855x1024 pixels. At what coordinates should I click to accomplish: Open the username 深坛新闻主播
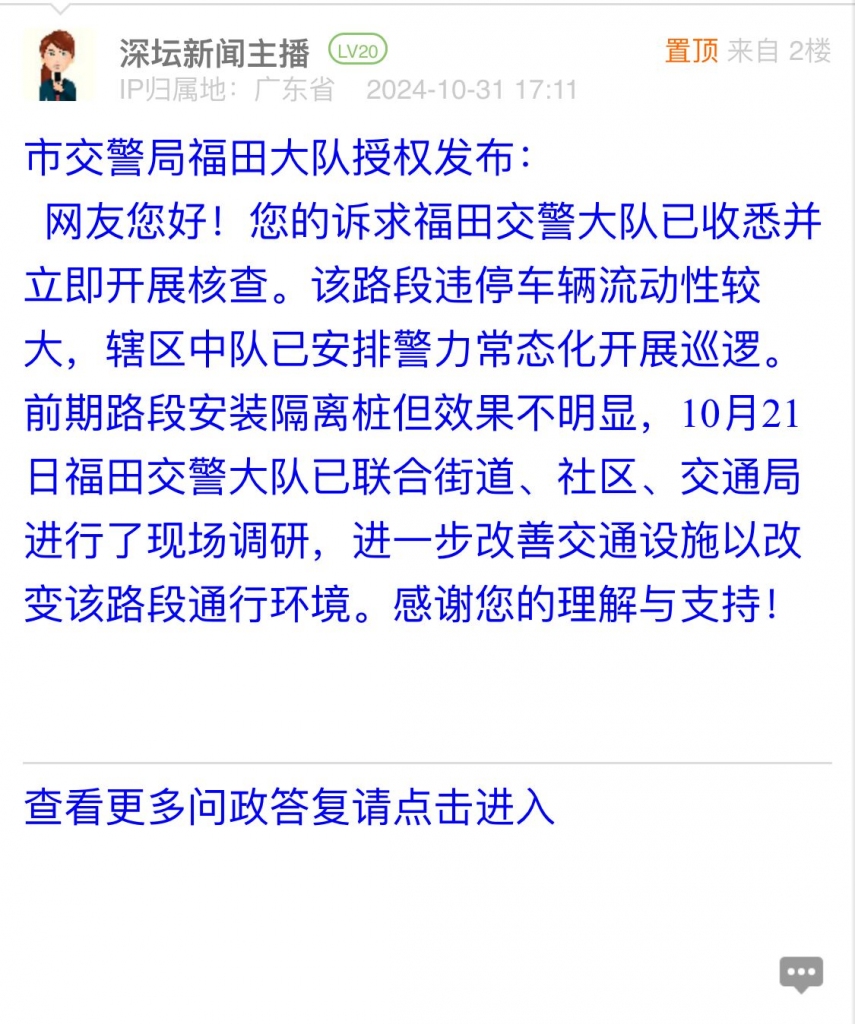point(214,51)
